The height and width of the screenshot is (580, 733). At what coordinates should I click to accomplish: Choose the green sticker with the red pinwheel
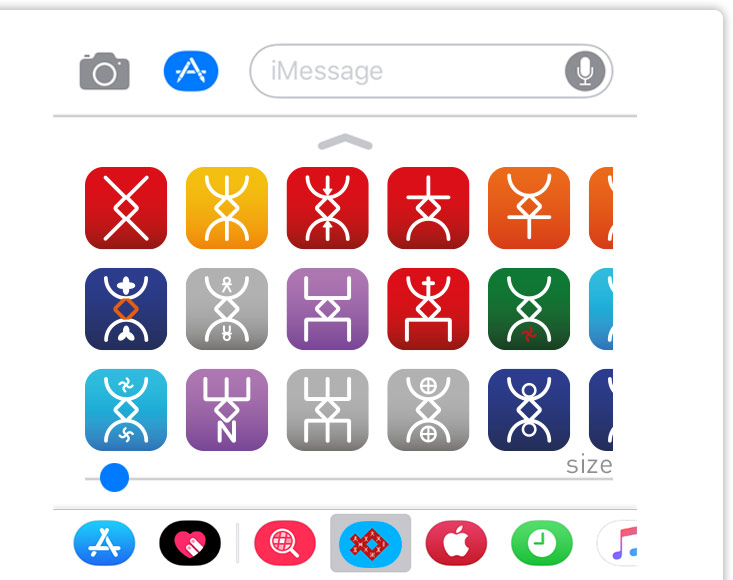pos(529,309)
